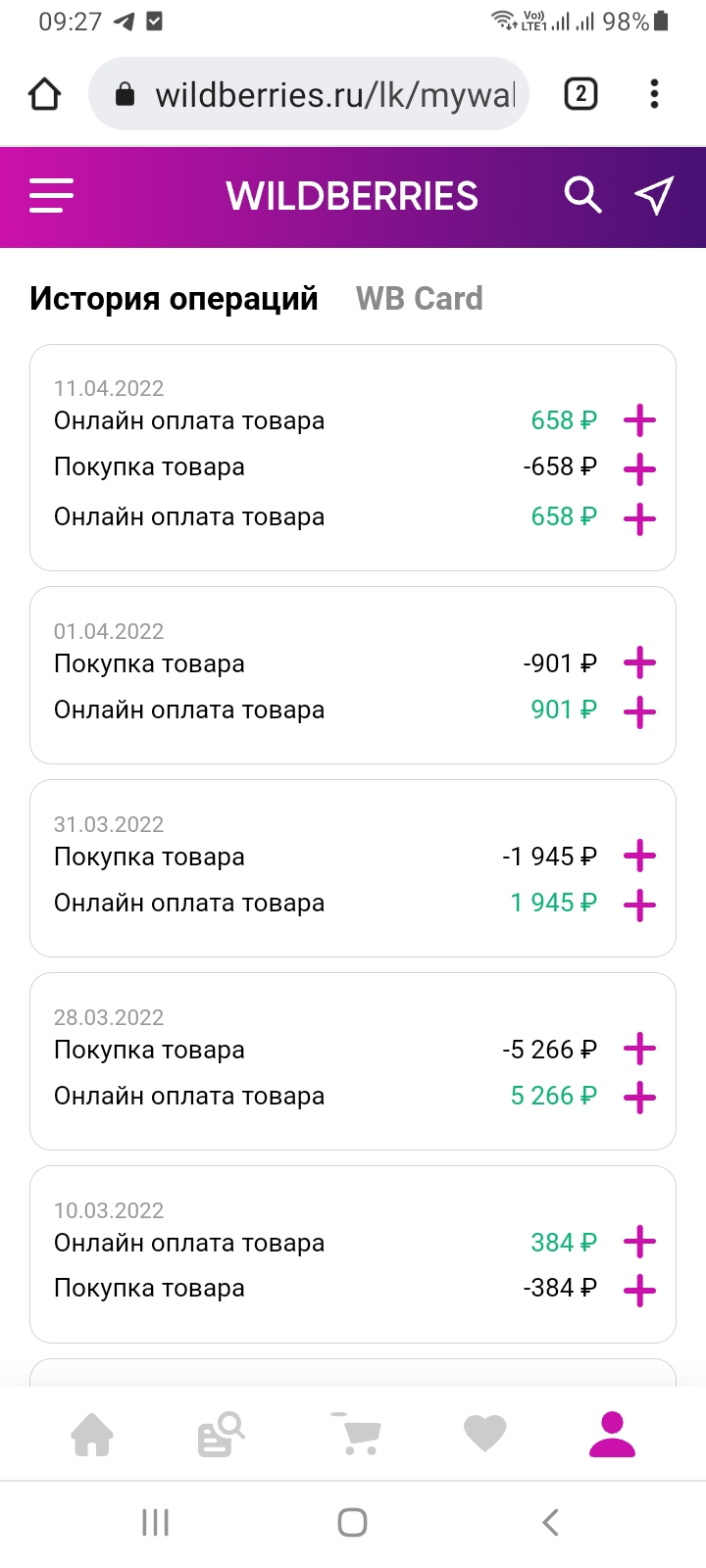Open the shopping cart tab

pyautogui.click(x=355, y=1435)
